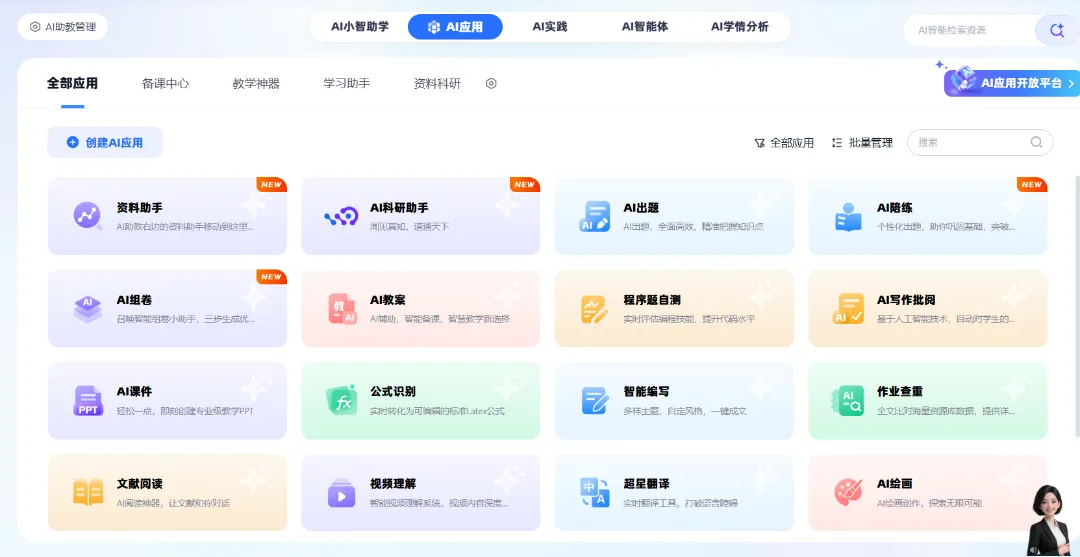
Task: Select the 教学神器 category tab
Action: point(256,84)
